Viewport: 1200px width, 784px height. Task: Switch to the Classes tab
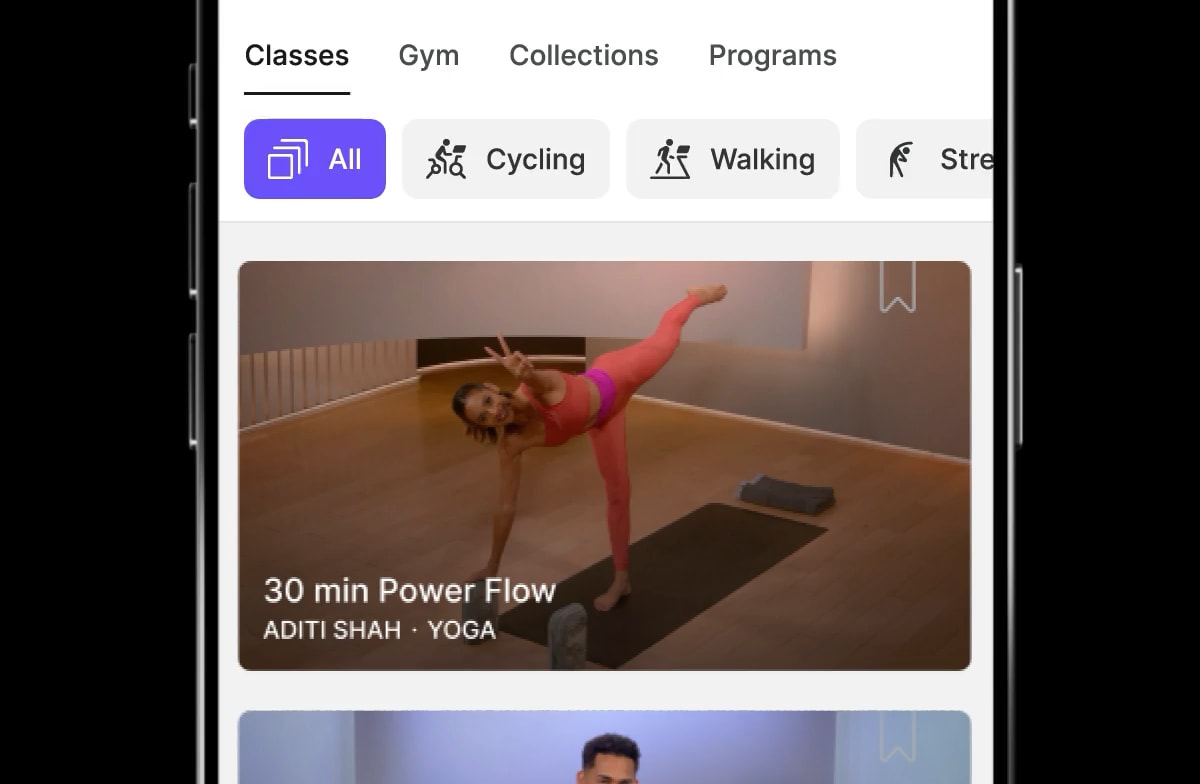297,56
